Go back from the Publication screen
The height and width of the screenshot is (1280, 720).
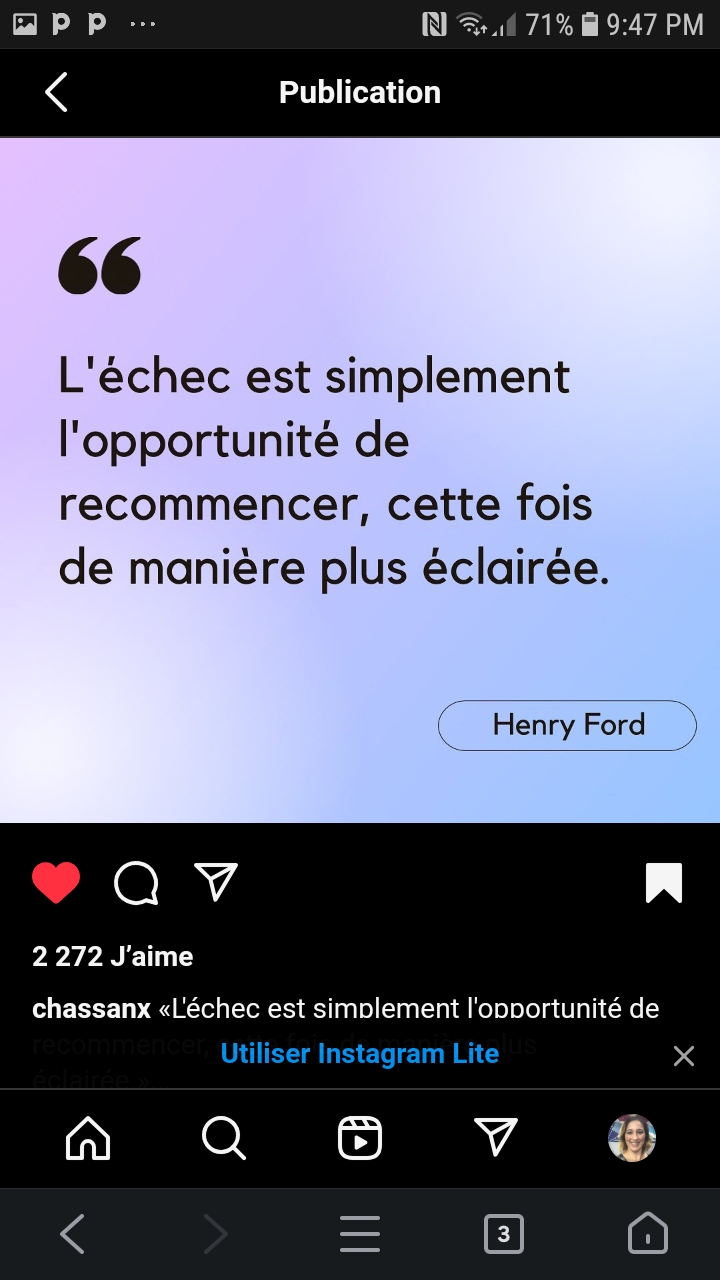coord(56,92)
